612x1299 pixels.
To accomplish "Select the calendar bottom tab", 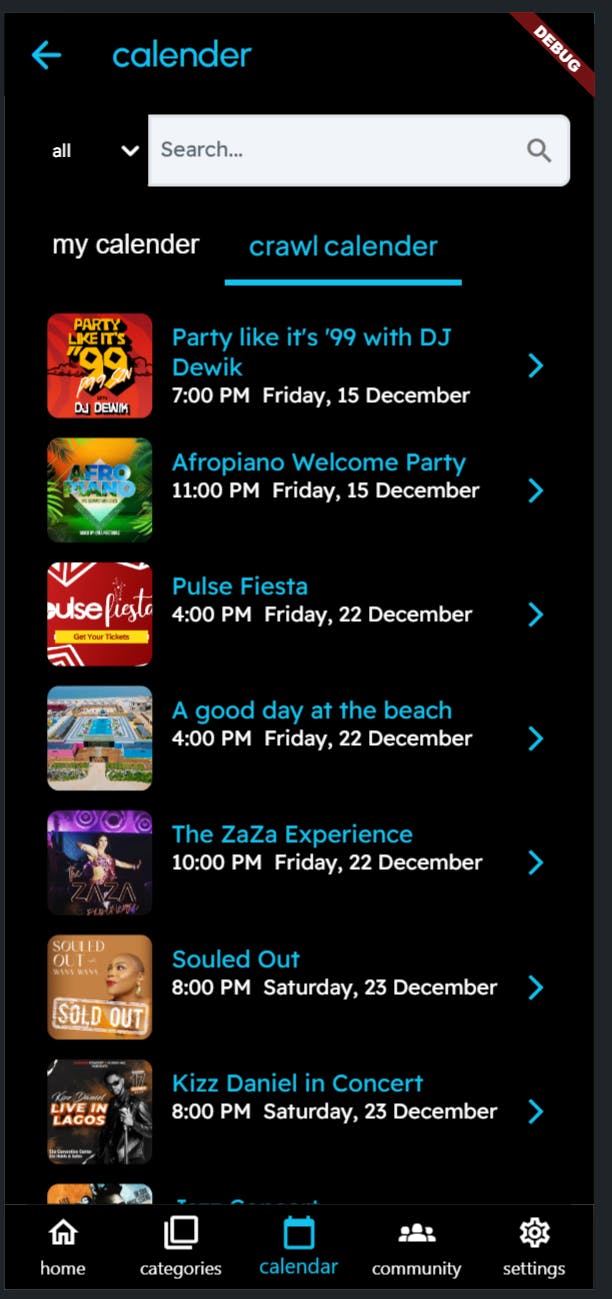I will [x=298, y=1247].
